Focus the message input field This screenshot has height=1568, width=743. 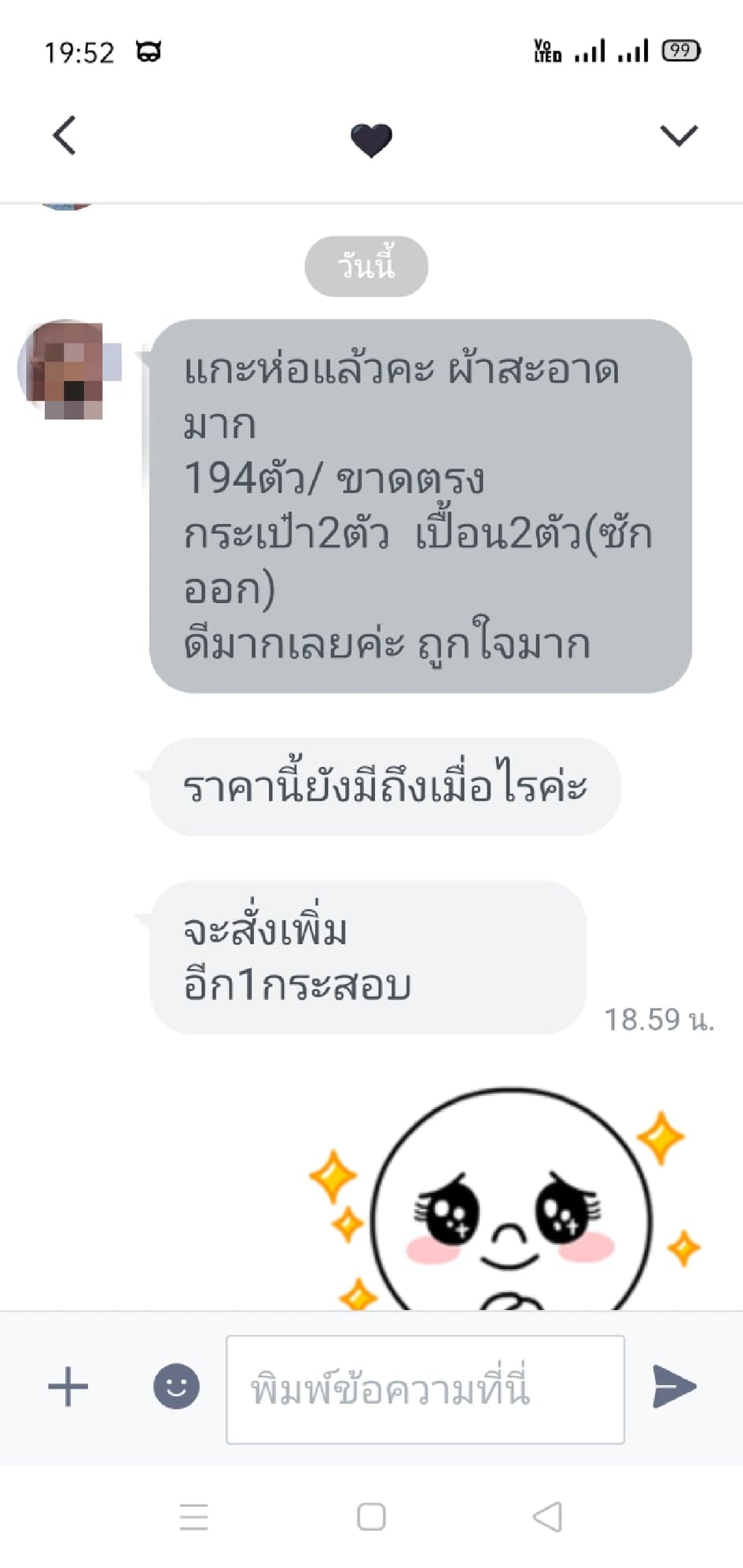pos(425,1389)
